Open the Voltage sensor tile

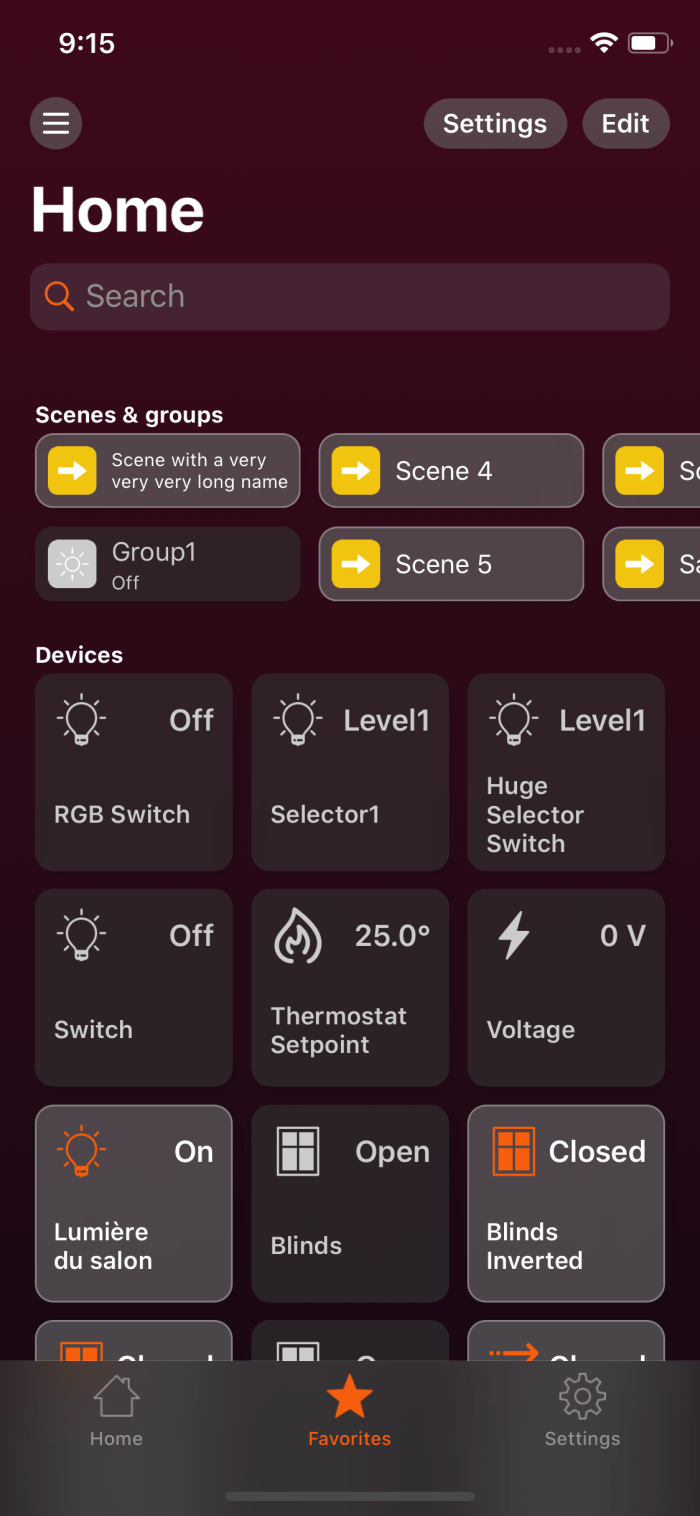(x=566, y=987)
